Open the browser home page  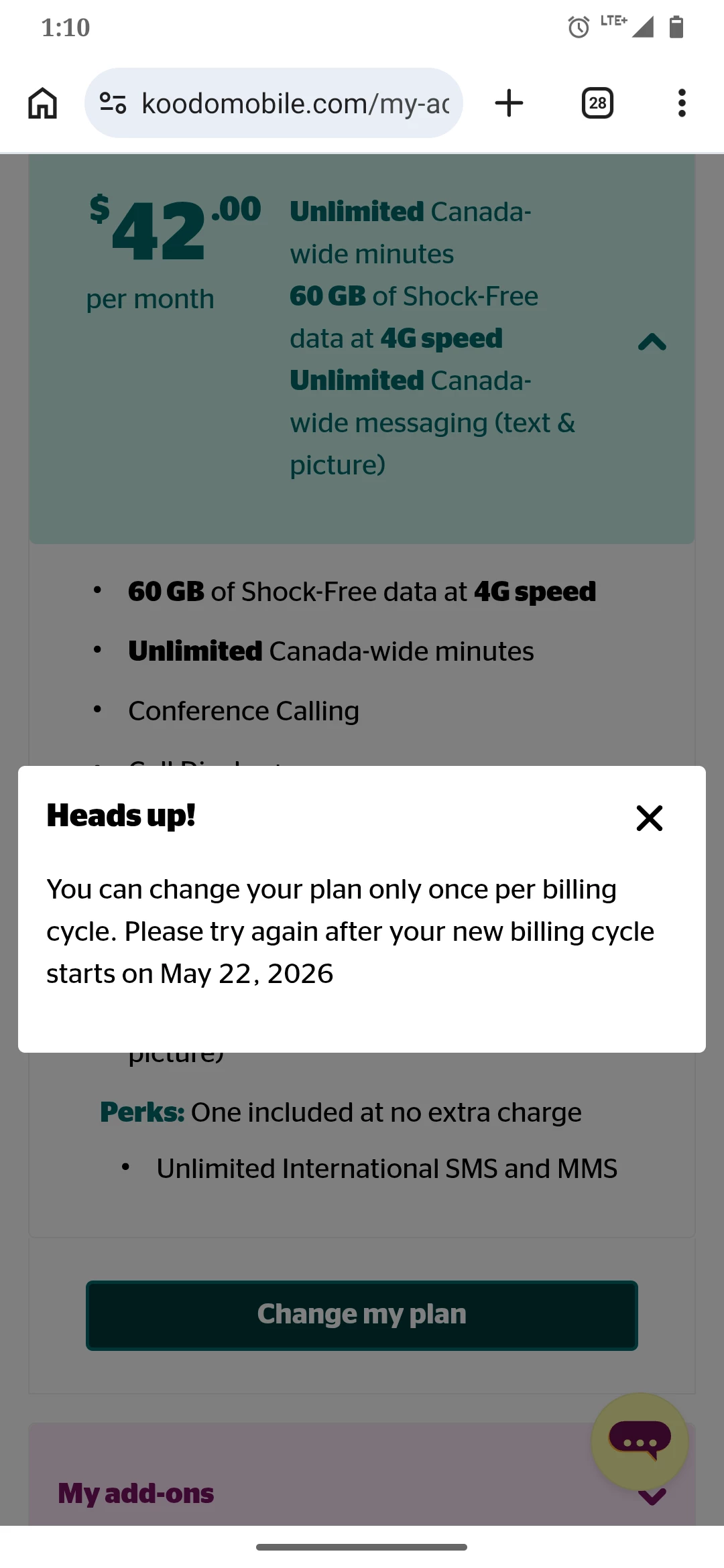42,103
